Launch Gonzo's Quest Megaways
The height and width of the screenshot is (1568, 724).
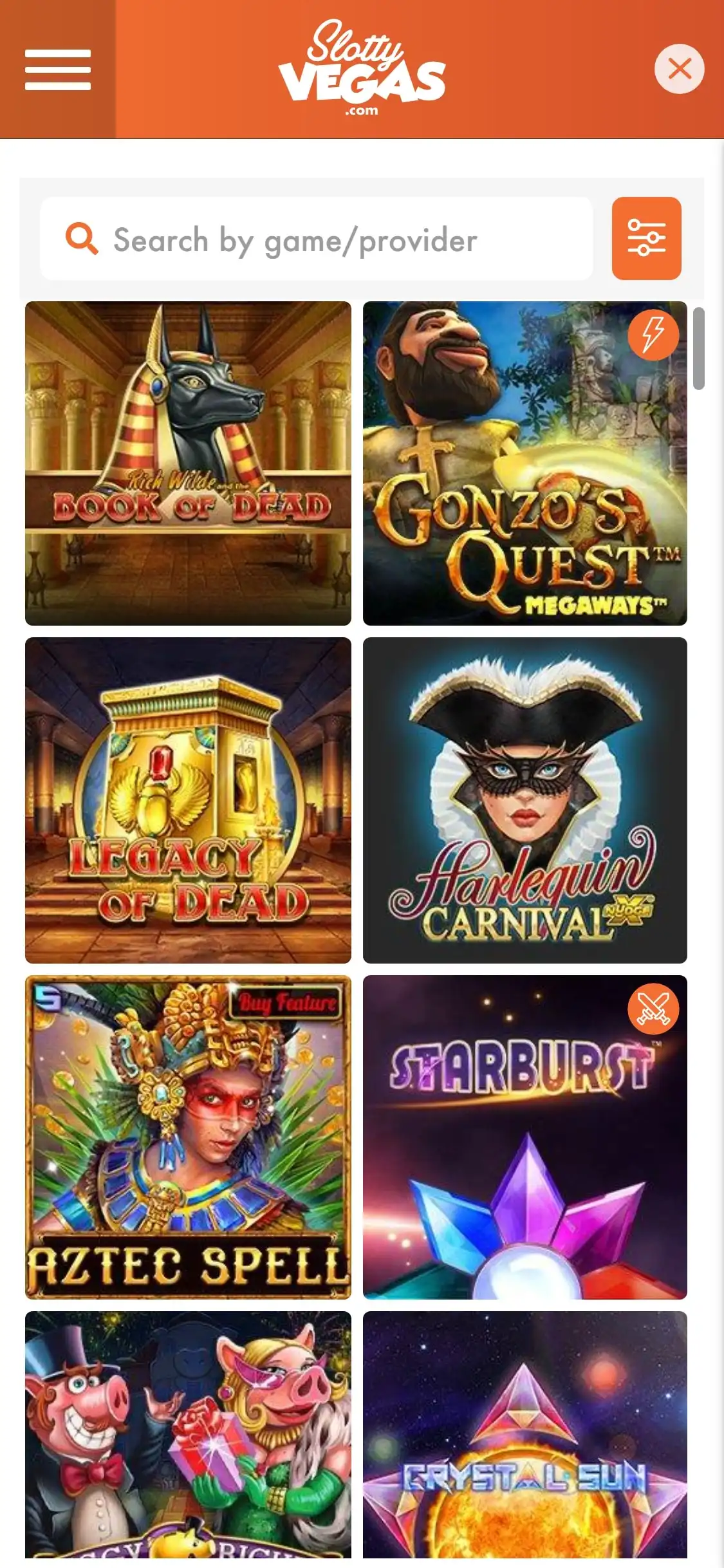click(524, 463)
